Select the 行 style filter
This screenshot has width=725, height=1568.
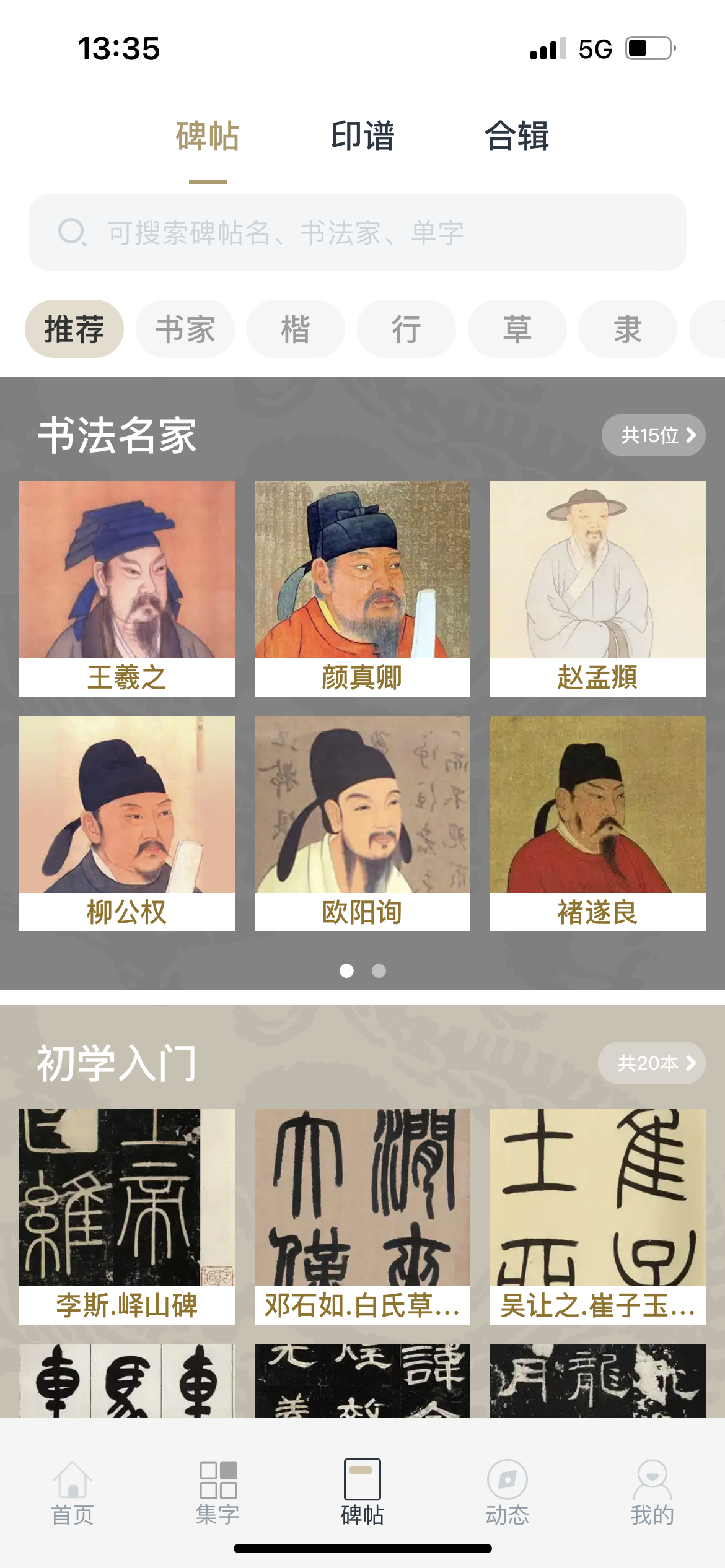coord(406,329)
